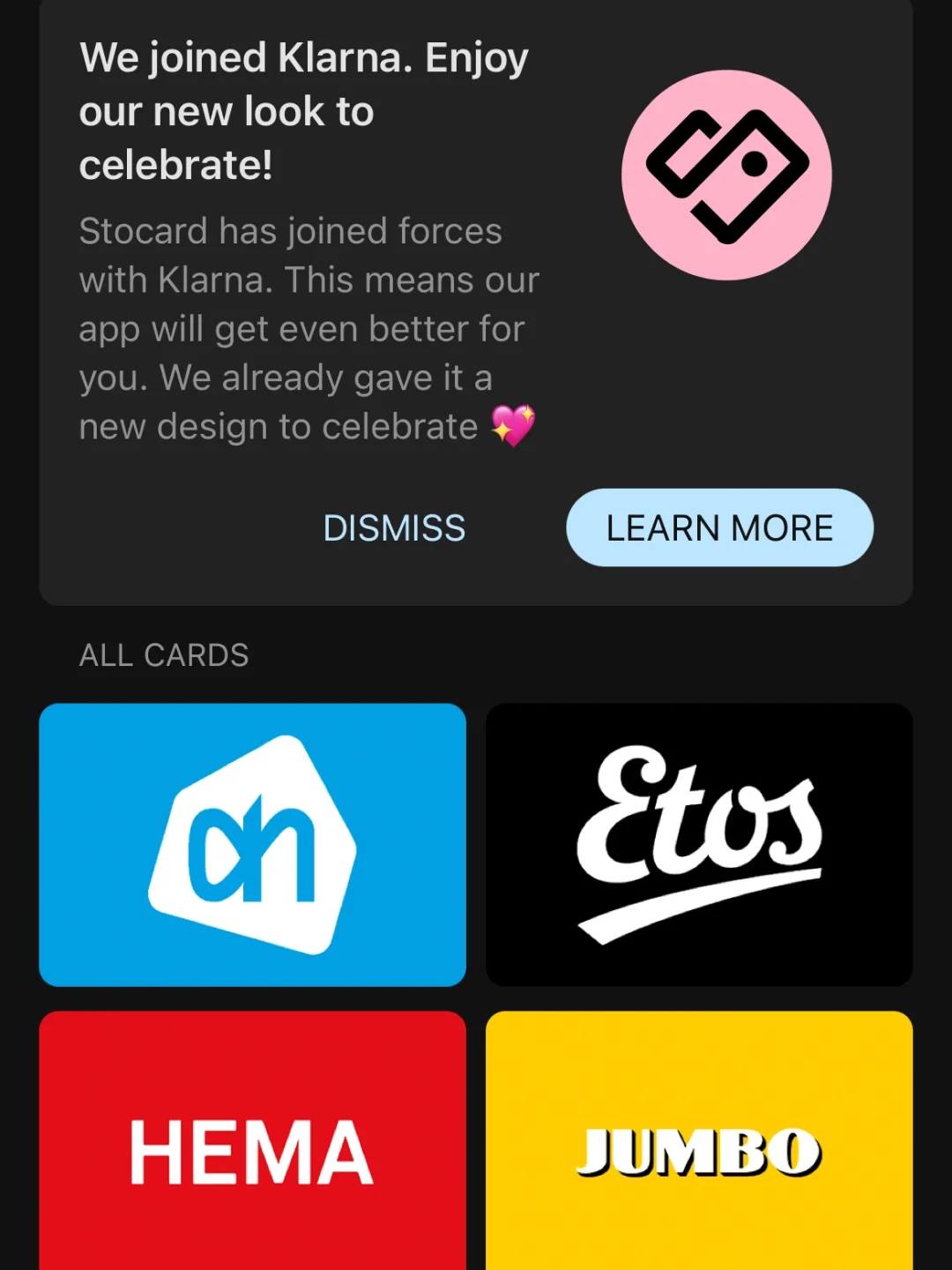Open the Etos loyalty card

coord(699,844)
